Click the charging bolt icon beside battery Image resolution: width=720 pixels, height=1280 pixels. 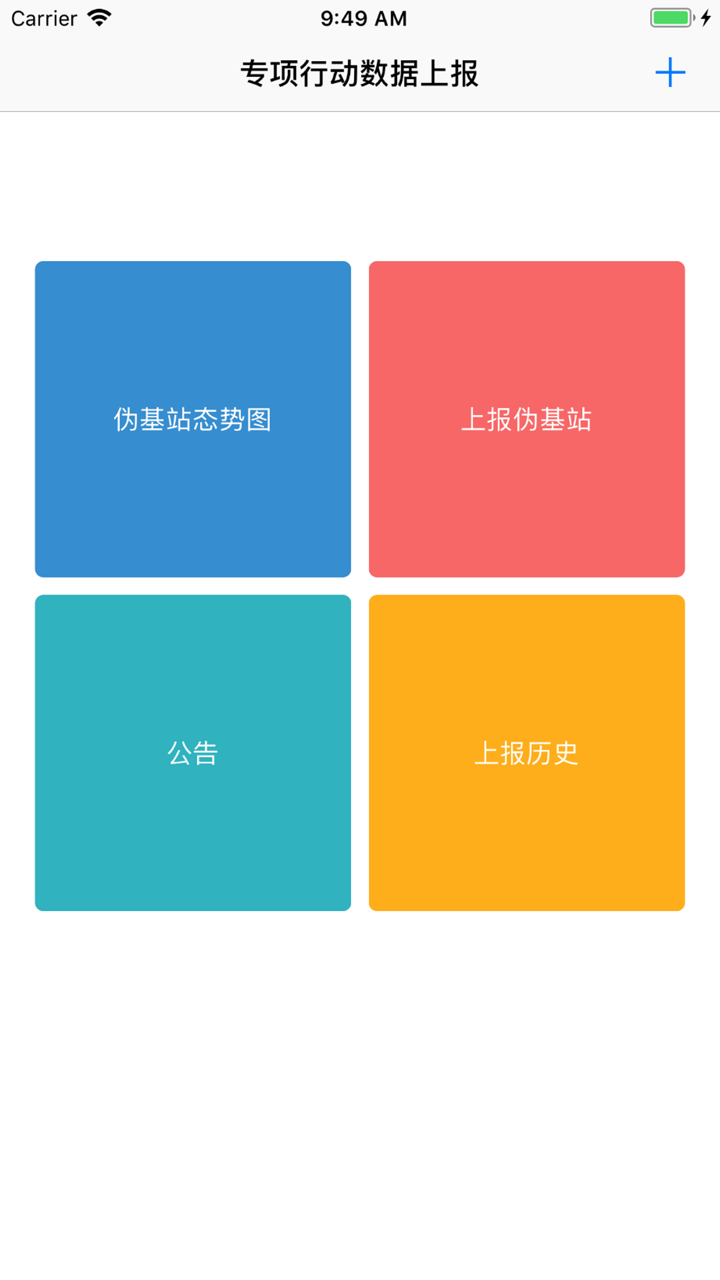point(703,16)
